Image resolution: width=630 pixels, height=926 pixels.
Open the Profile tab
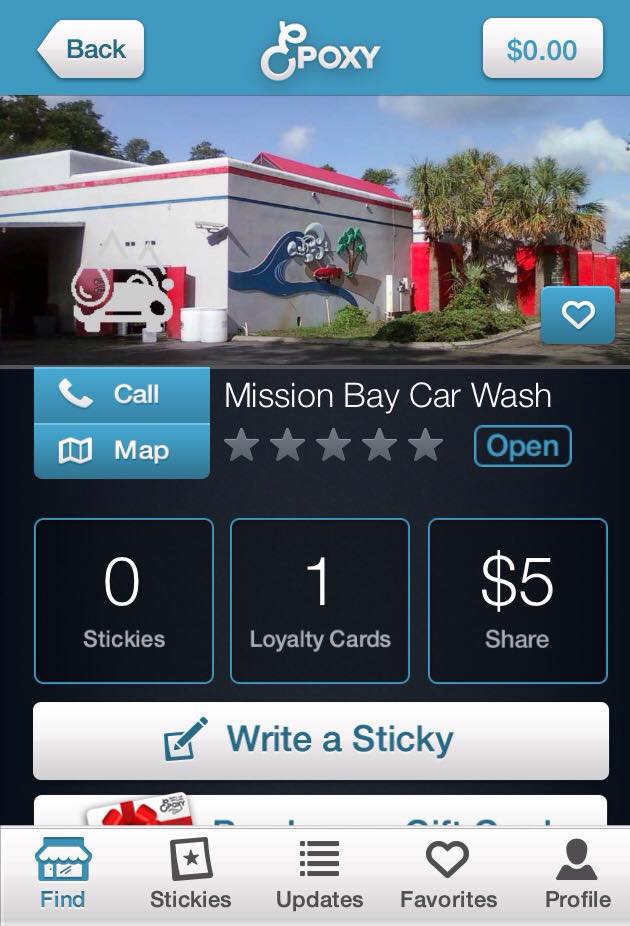tap(577, 875)
